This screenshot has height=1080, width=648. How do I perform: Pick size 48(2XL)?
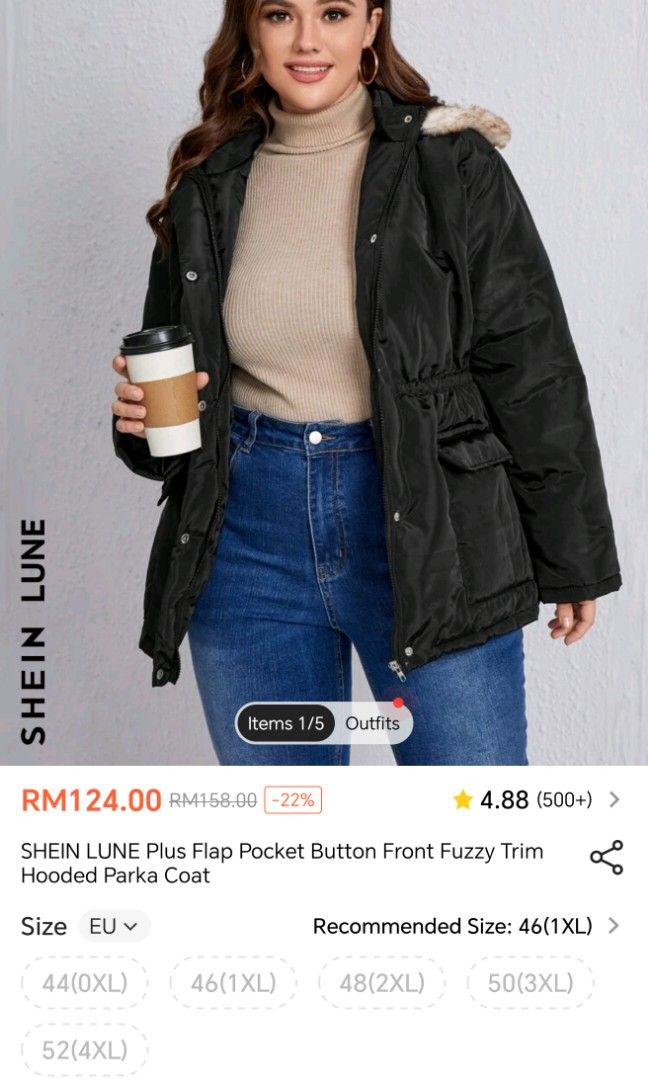tap(382, 983)
